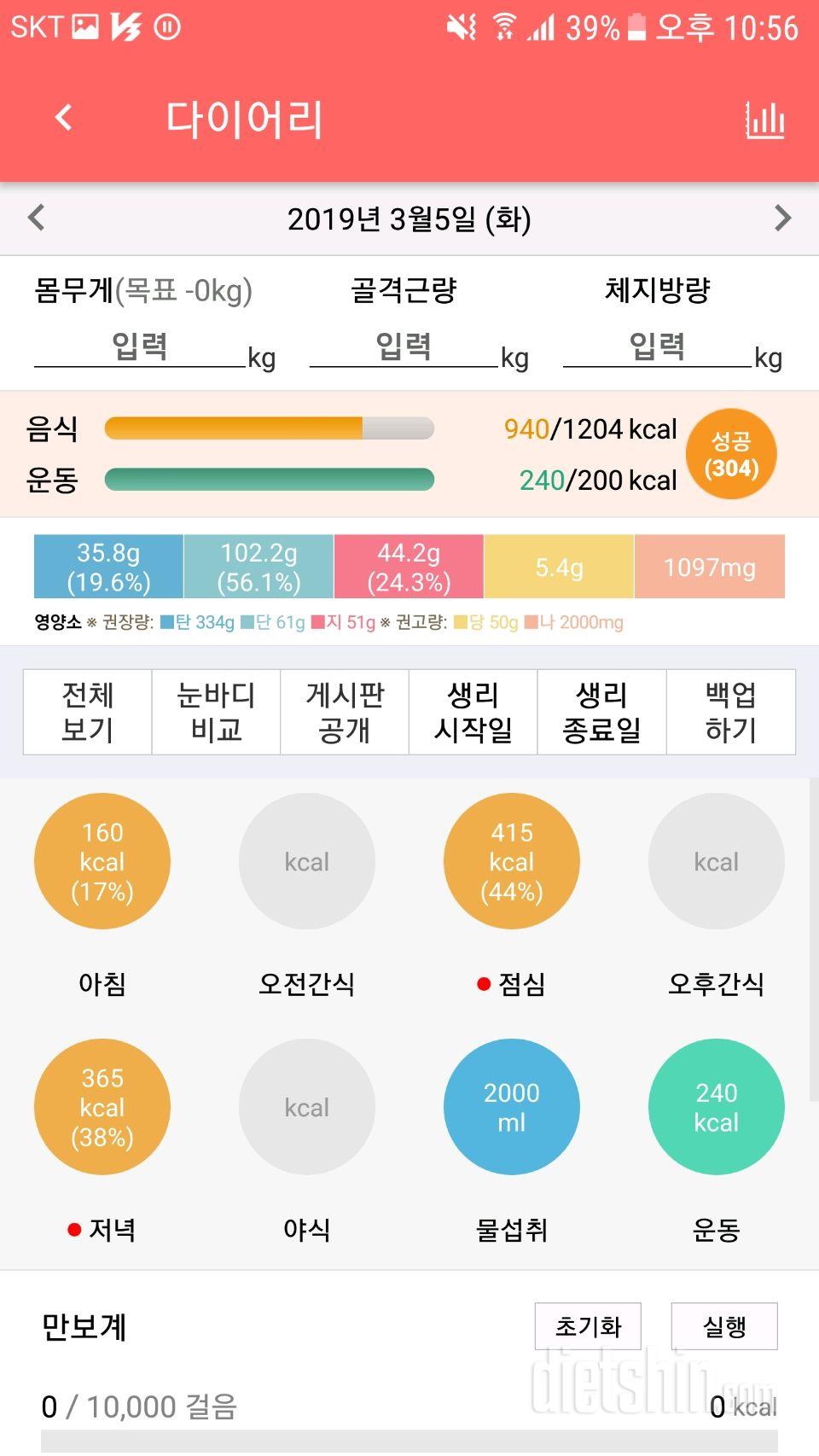
Task: Open 아침 breakfast 160 kcal entry
Action: tap(102, 861)
